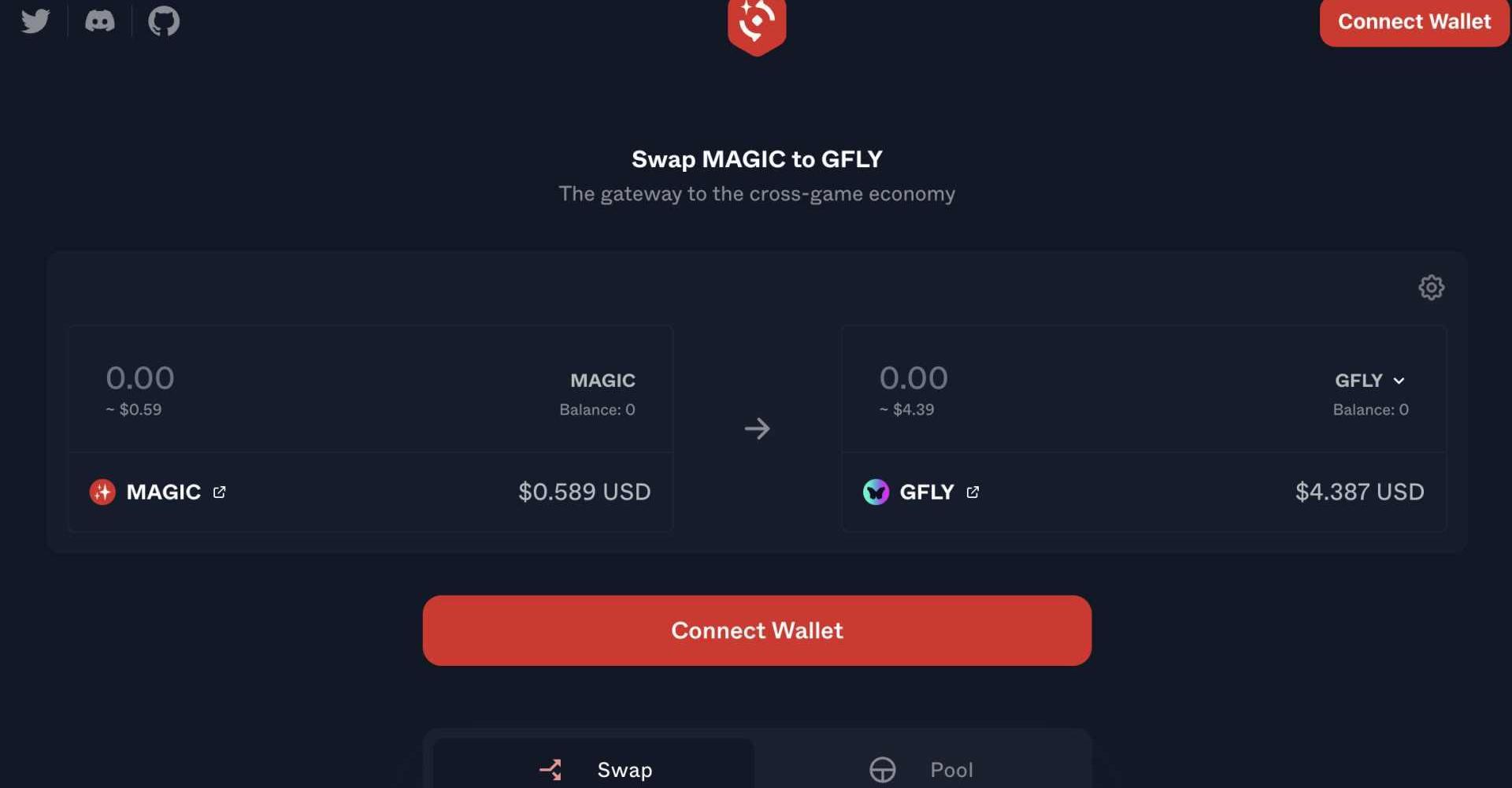Screen dimensions: 1512x788
Task: Open the Discord link icon
Action: coord(100,21)
